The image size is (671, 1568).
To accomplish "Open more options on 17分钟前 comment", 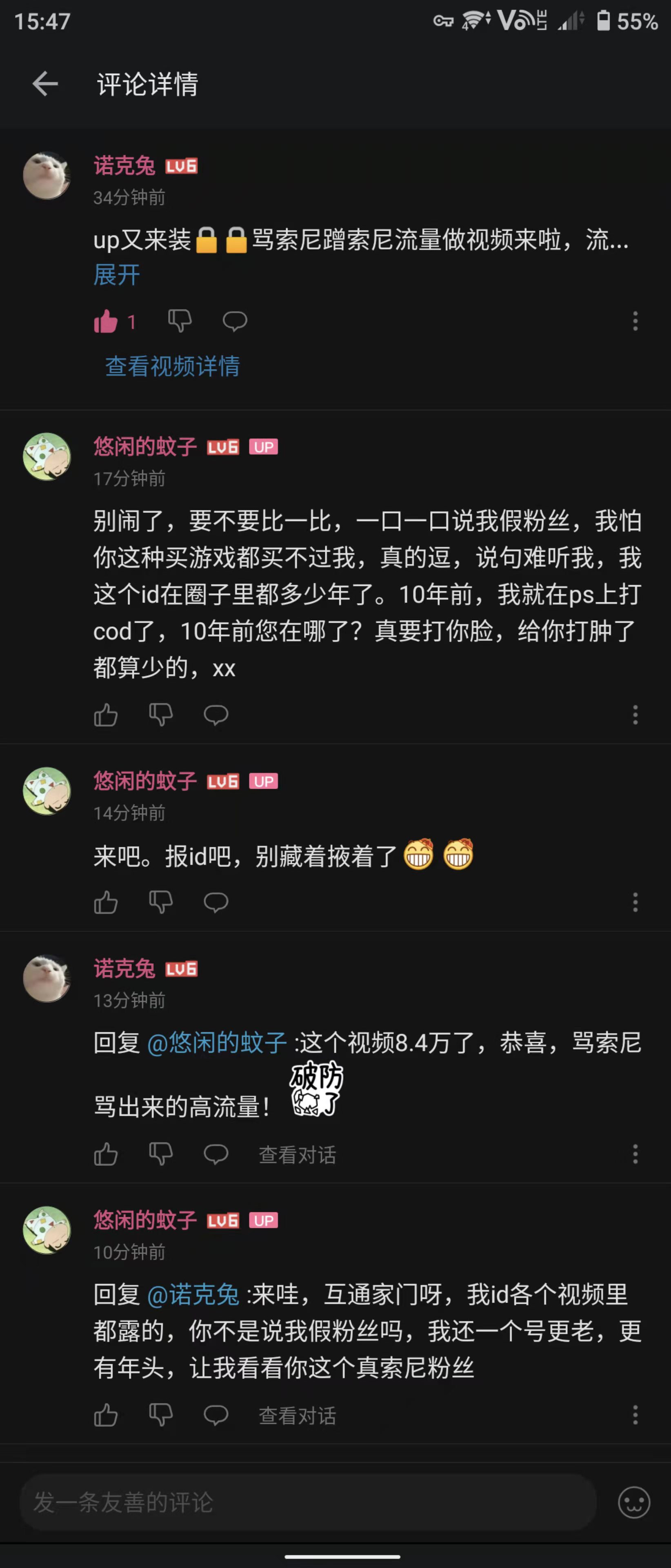I will (x=635, y=715).
